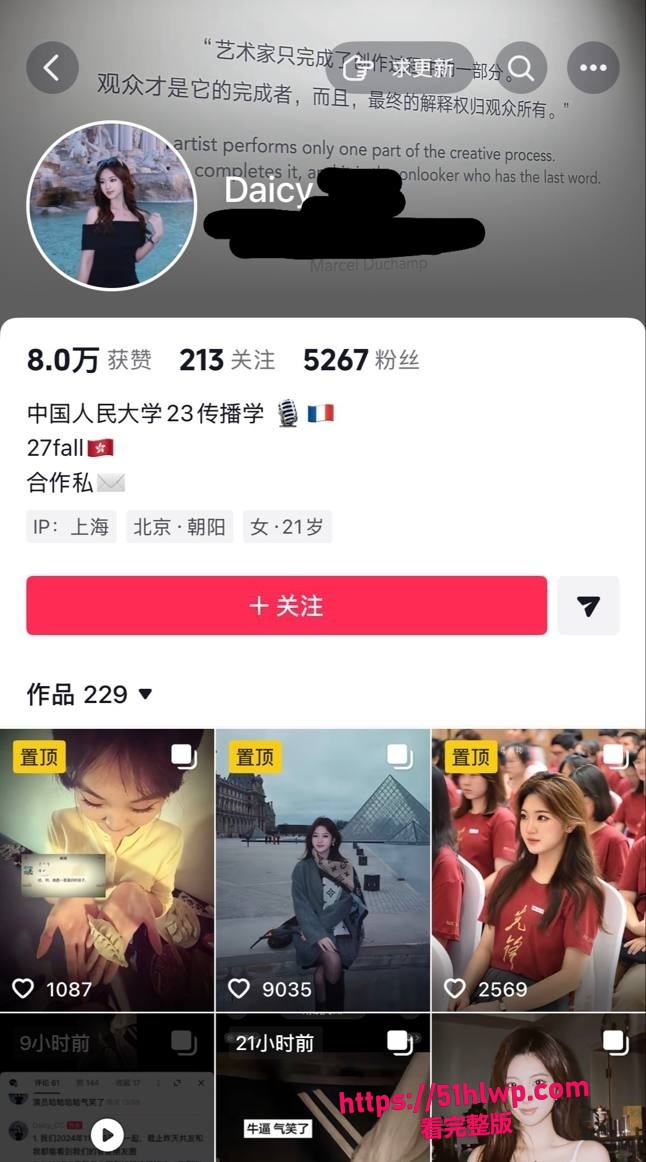
Task: Open the 5267 粉丝 followers list
Action: 361,360
